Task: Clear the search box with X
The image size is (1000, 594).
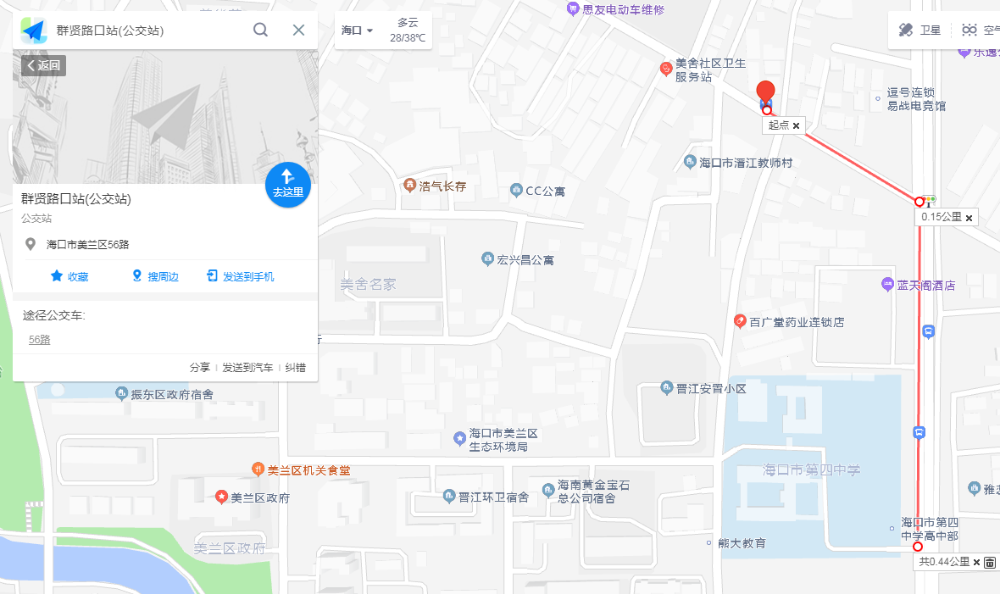Action: point(298,30)
